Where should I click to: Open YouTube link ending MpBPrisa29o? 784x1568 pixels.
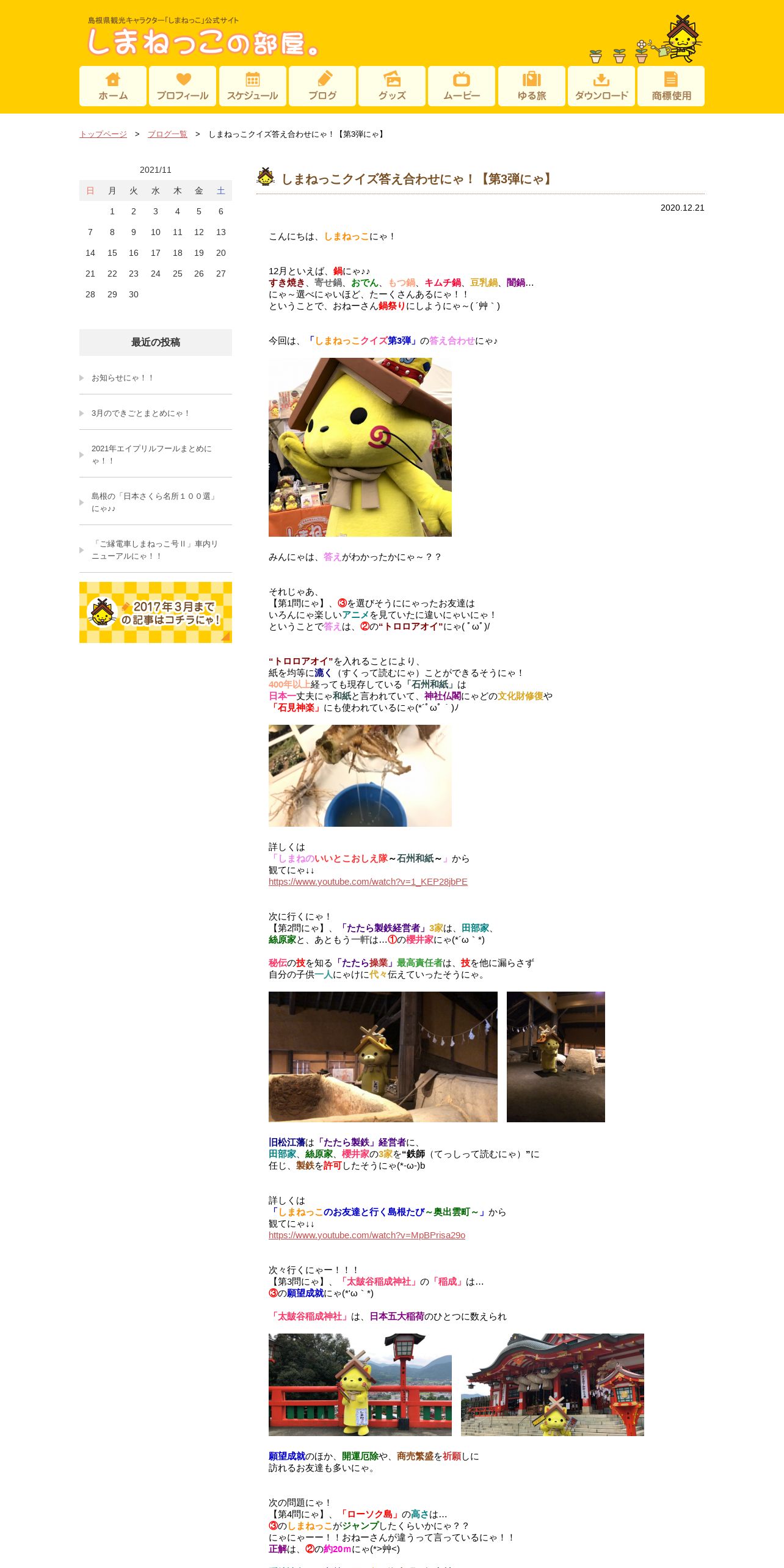(367, 1235)
